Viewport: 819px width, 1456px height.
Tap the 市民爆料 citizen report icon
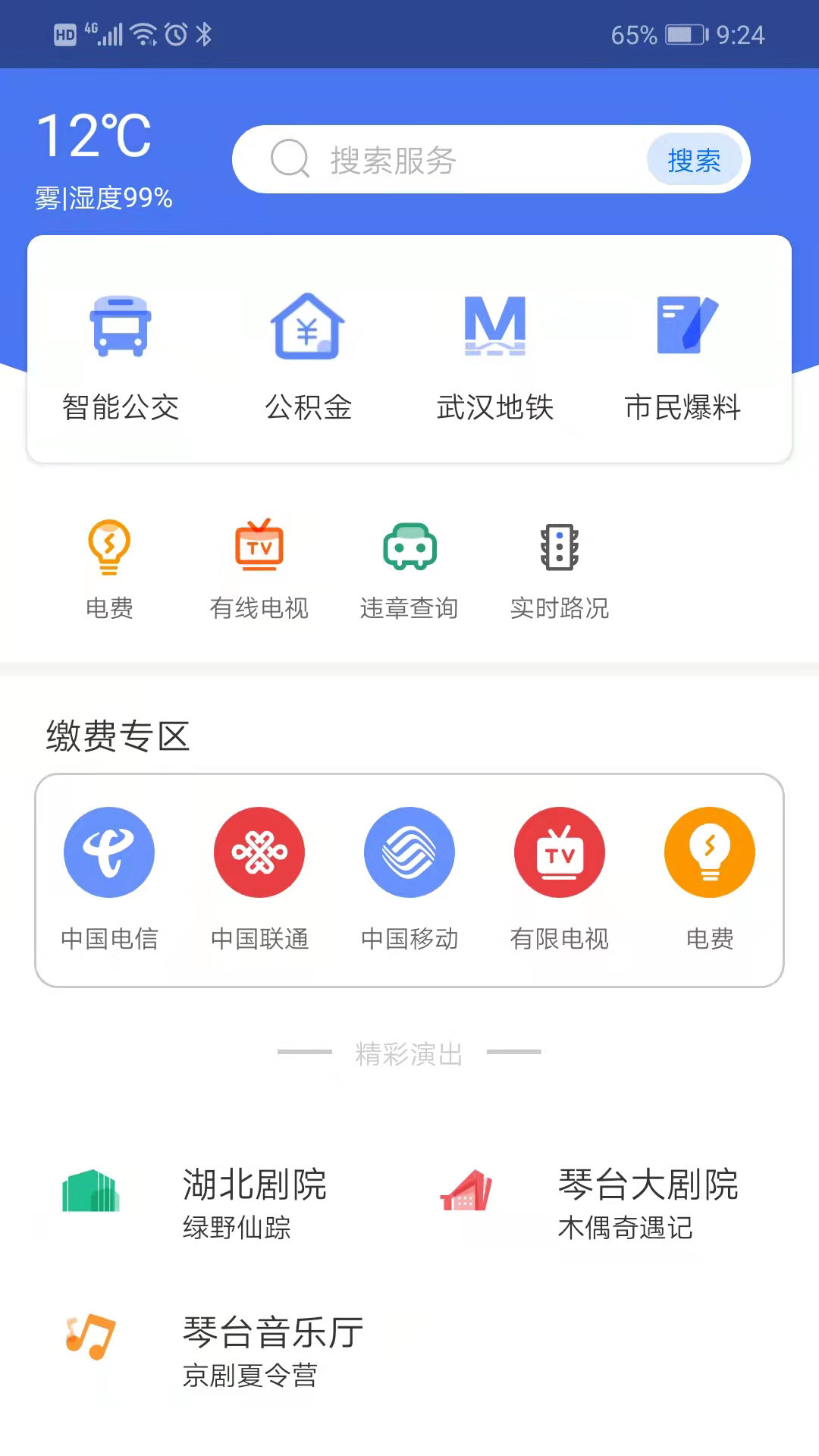[x=682, y=349]
